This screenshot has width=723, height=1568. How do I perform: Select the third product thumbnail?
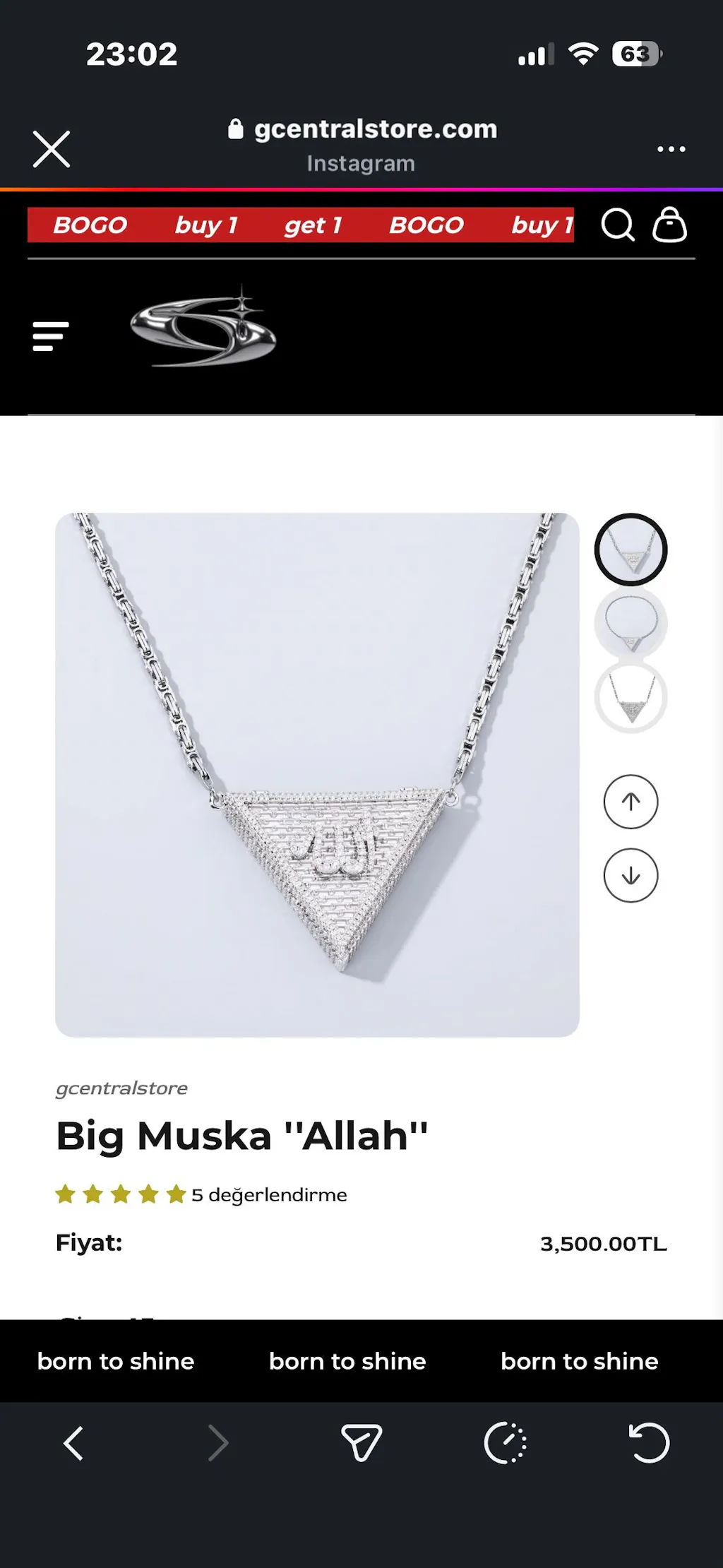[x=631, y=697]
